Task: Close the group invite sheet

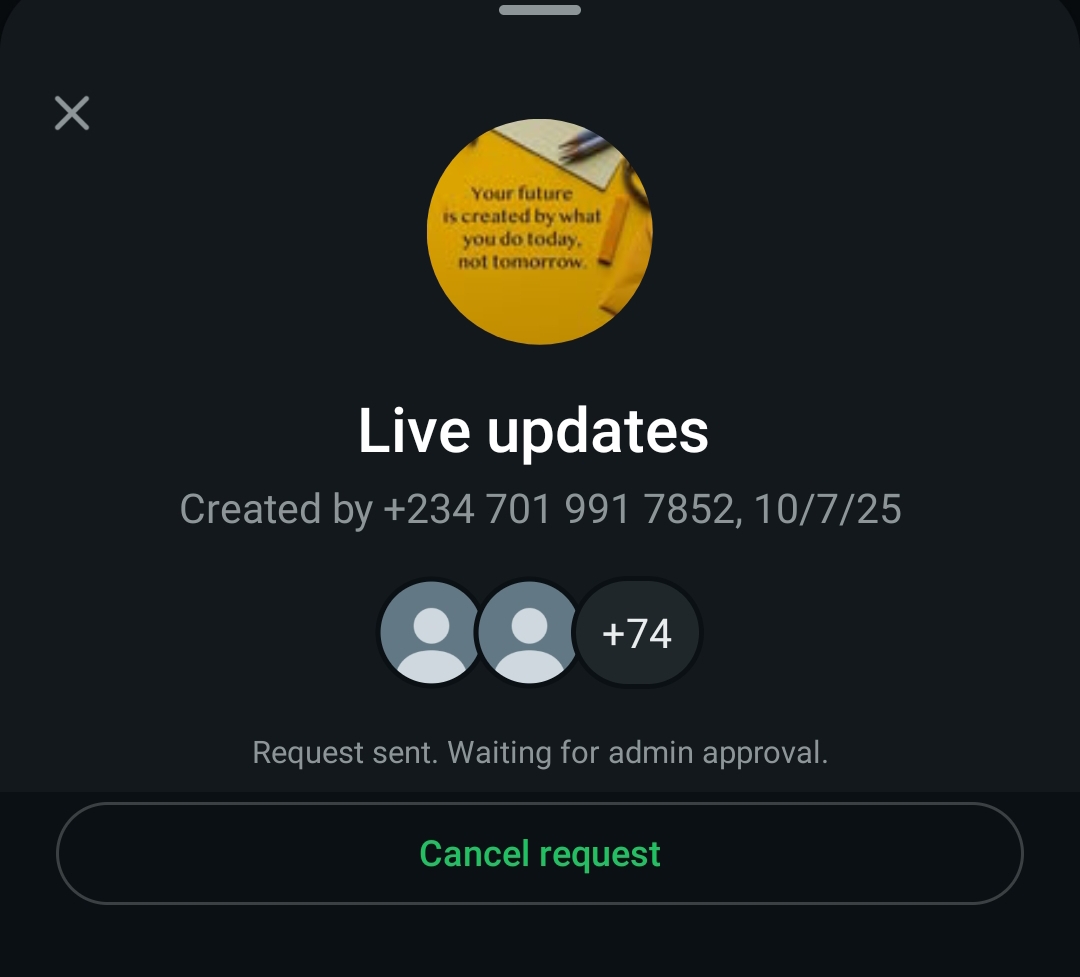Action: (72, 113)
